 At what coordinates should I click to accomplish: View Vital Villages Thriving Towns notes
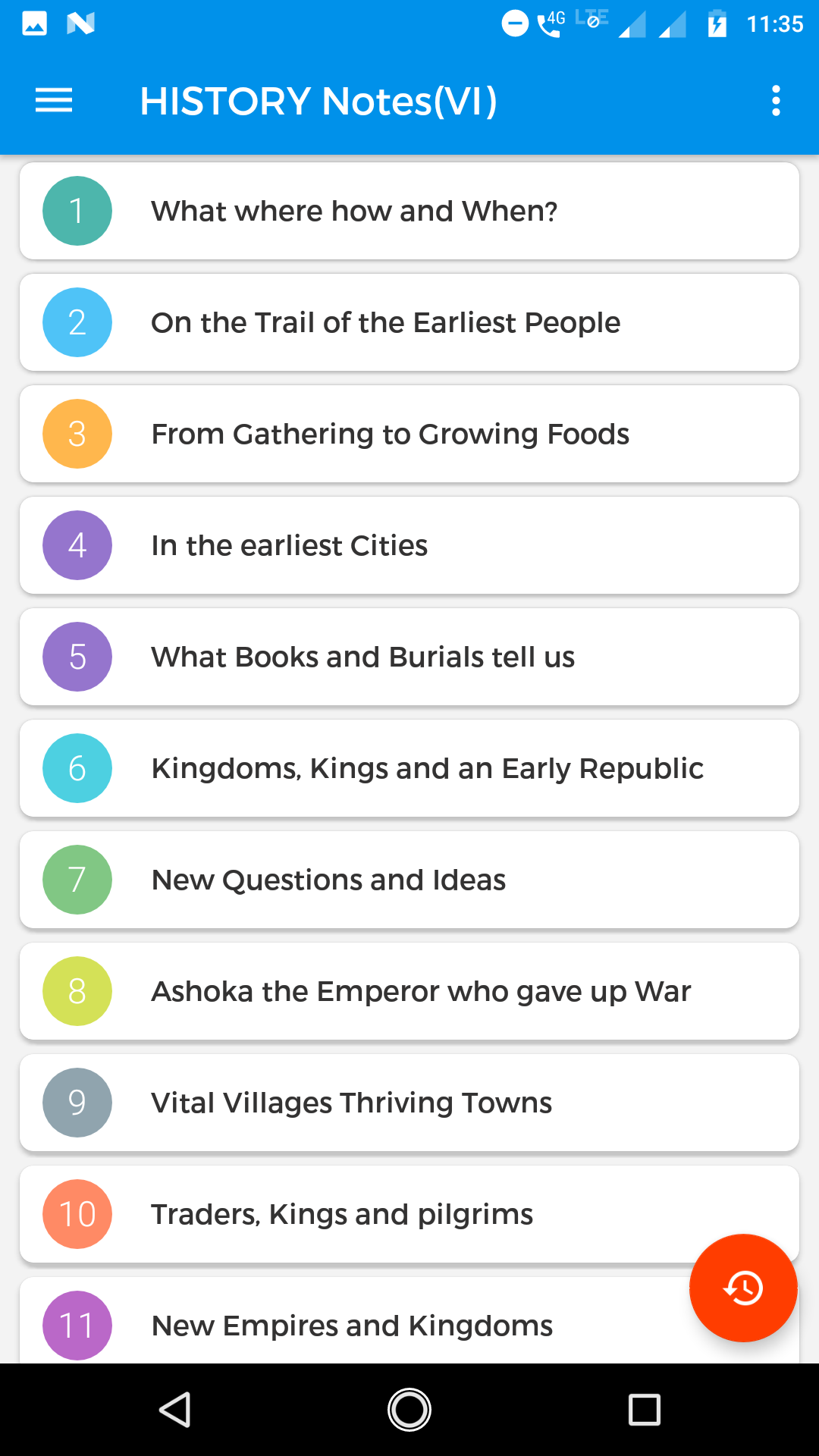click(x=409, y=1103)
